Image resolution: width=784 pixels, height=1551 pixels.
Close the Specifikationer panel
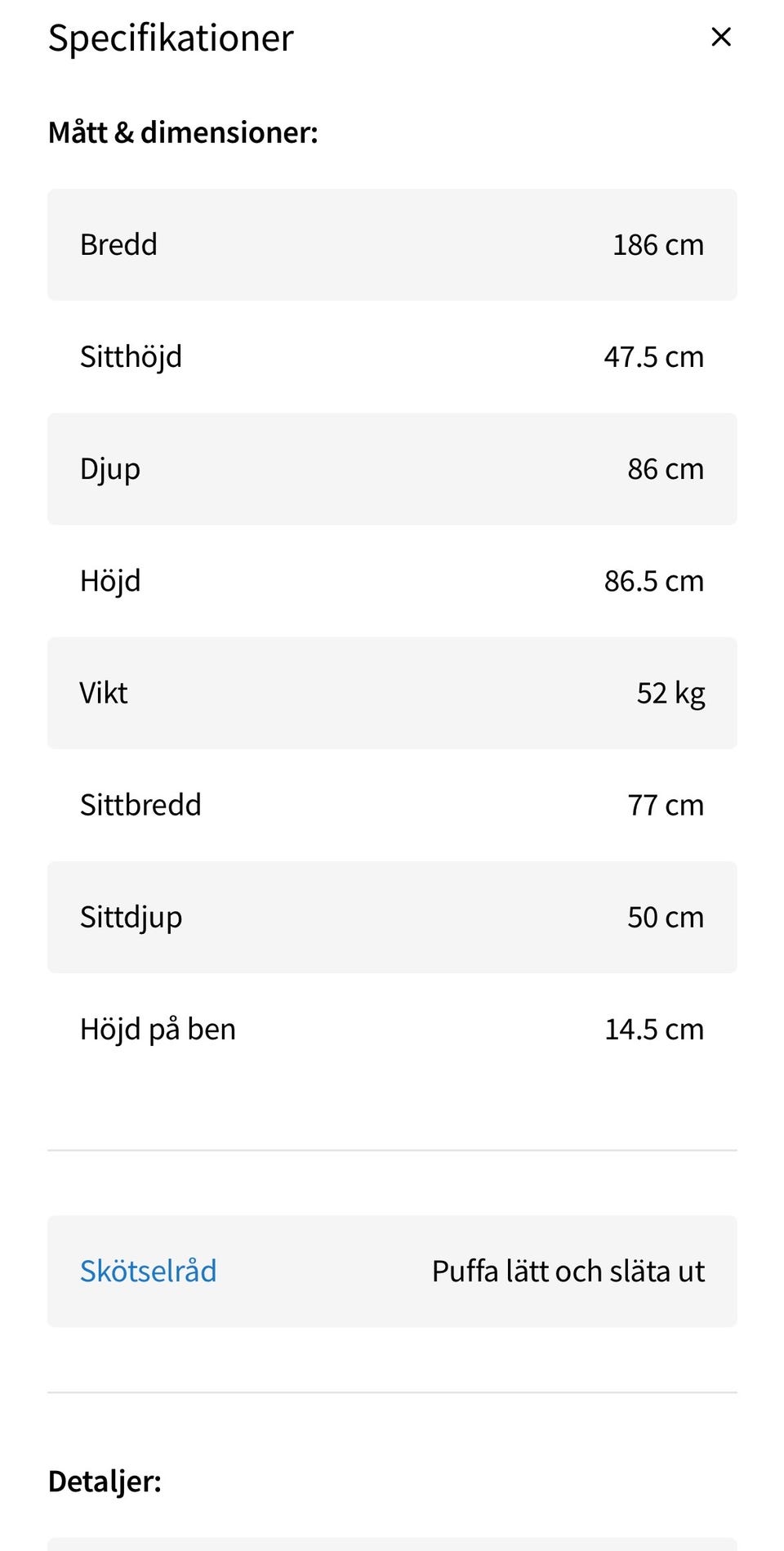coord(720,37)
